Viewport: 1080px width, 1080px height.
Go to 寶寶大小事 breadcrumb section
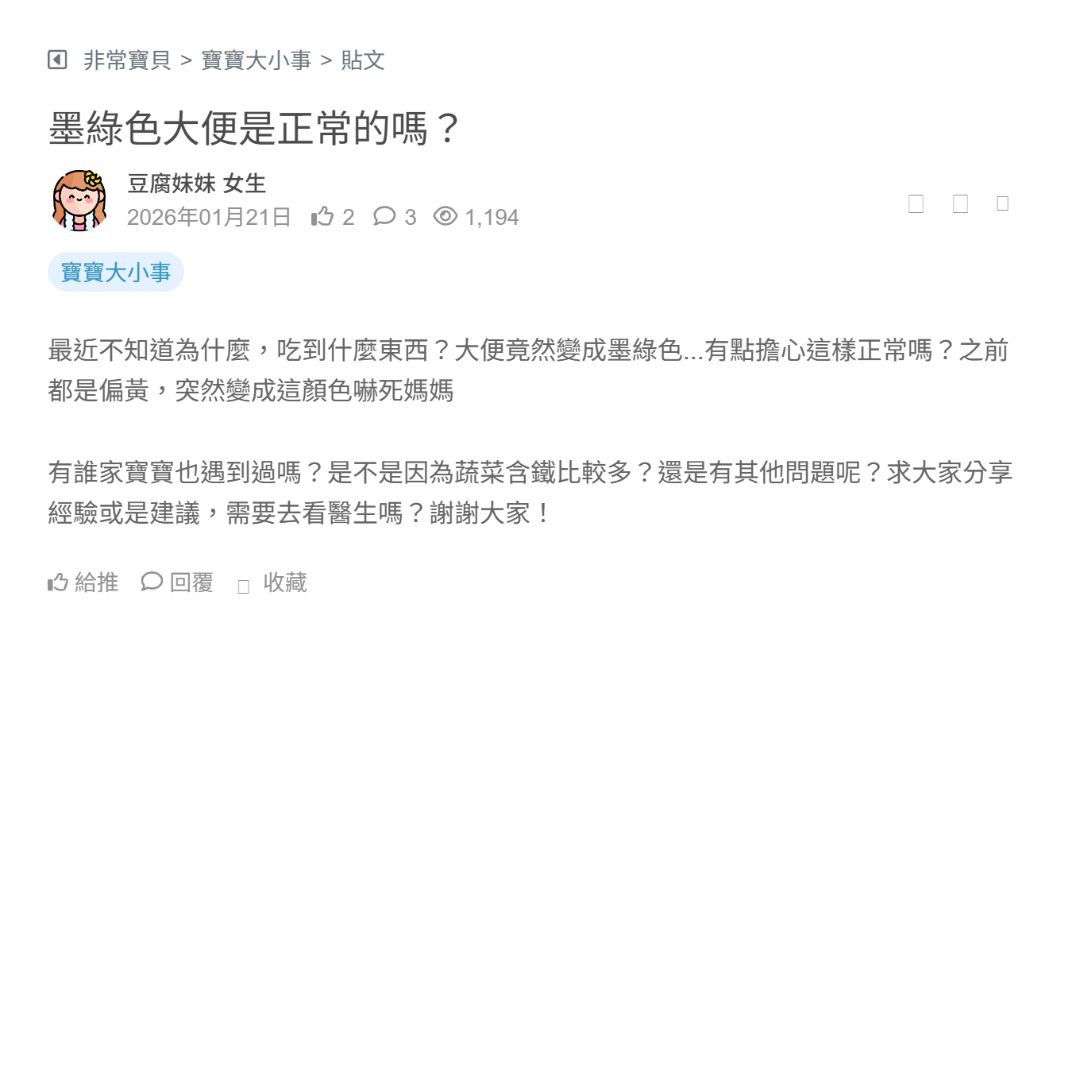(256, 60)
